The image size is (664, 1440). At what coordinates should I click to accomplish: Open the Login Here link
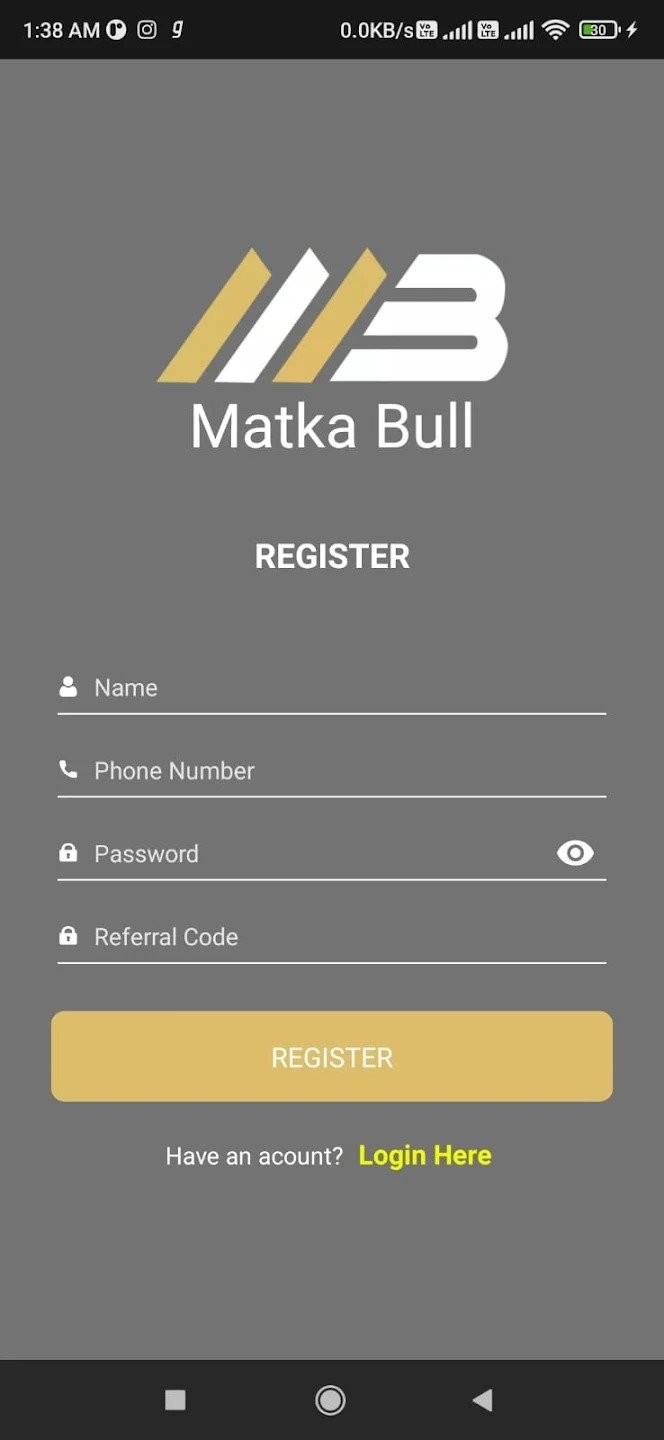click(425, 1156)
